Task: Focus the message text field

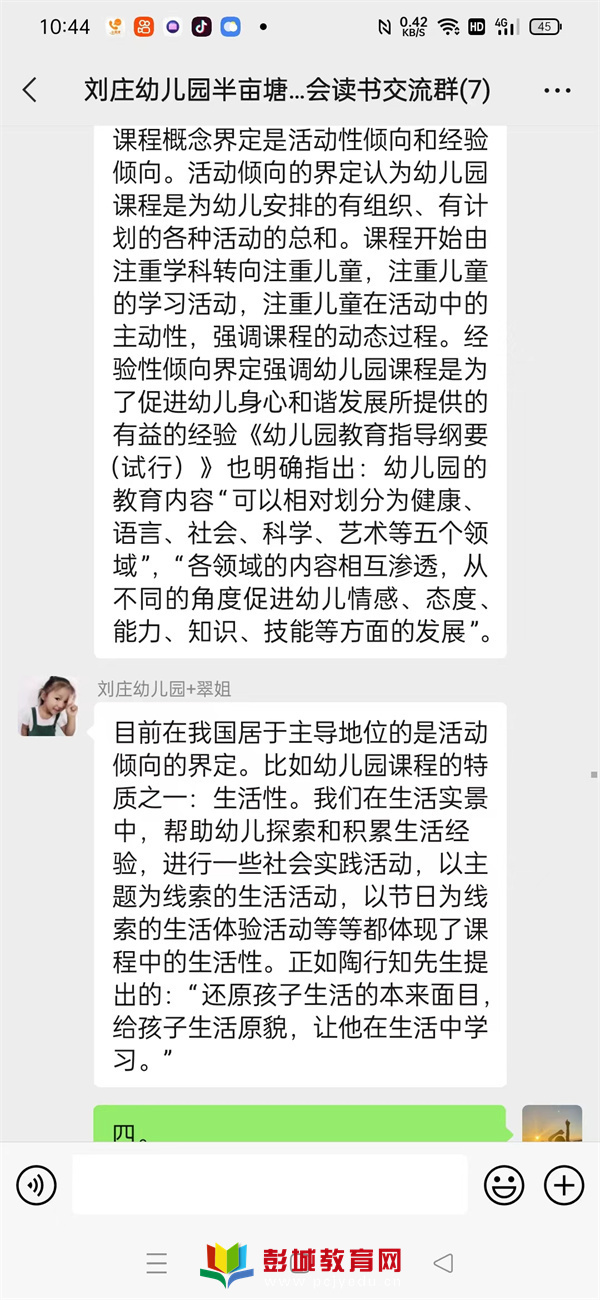Action: click(269, 1185)
